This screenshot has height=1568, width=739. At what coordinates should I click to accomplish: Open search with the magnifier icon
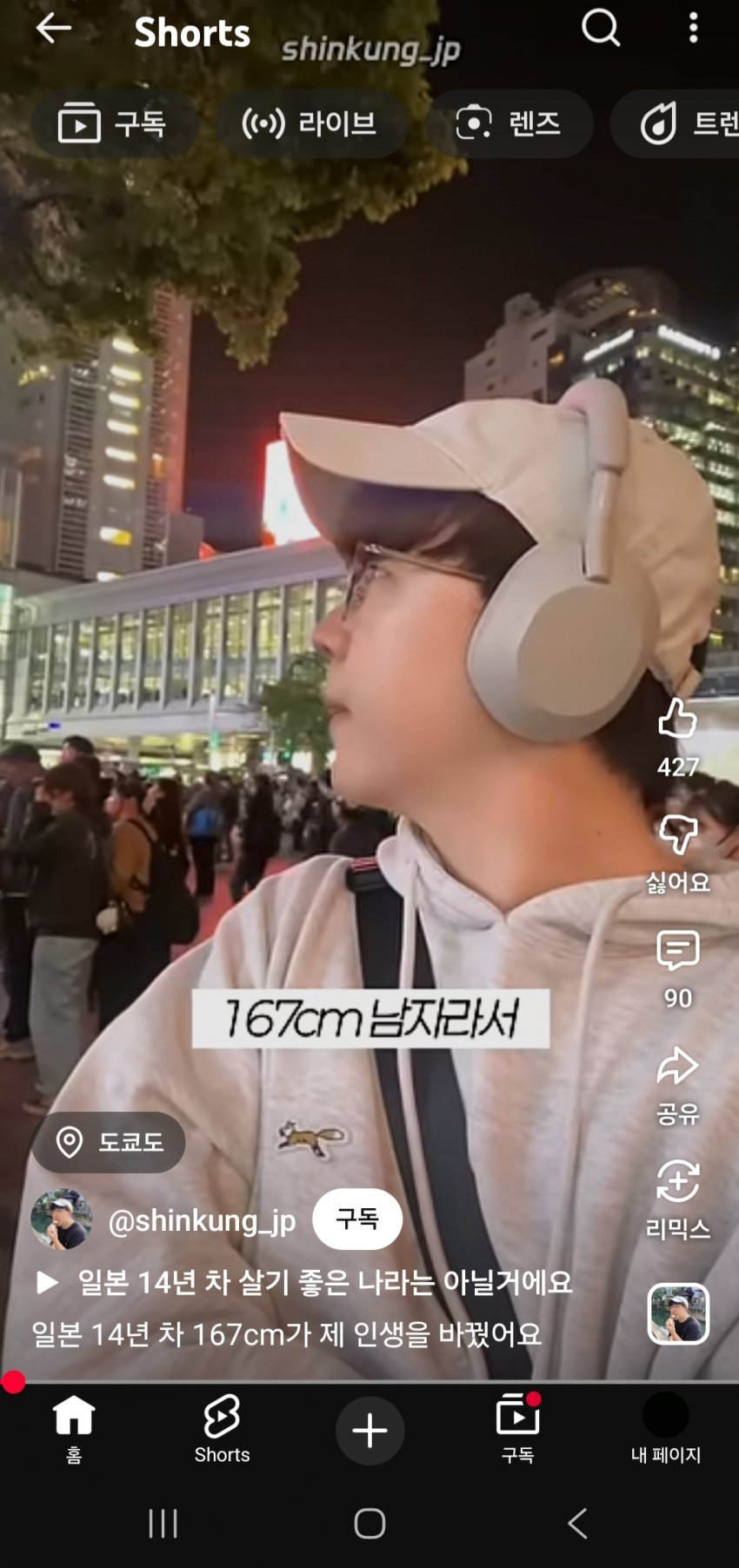[x=601, y=28]
